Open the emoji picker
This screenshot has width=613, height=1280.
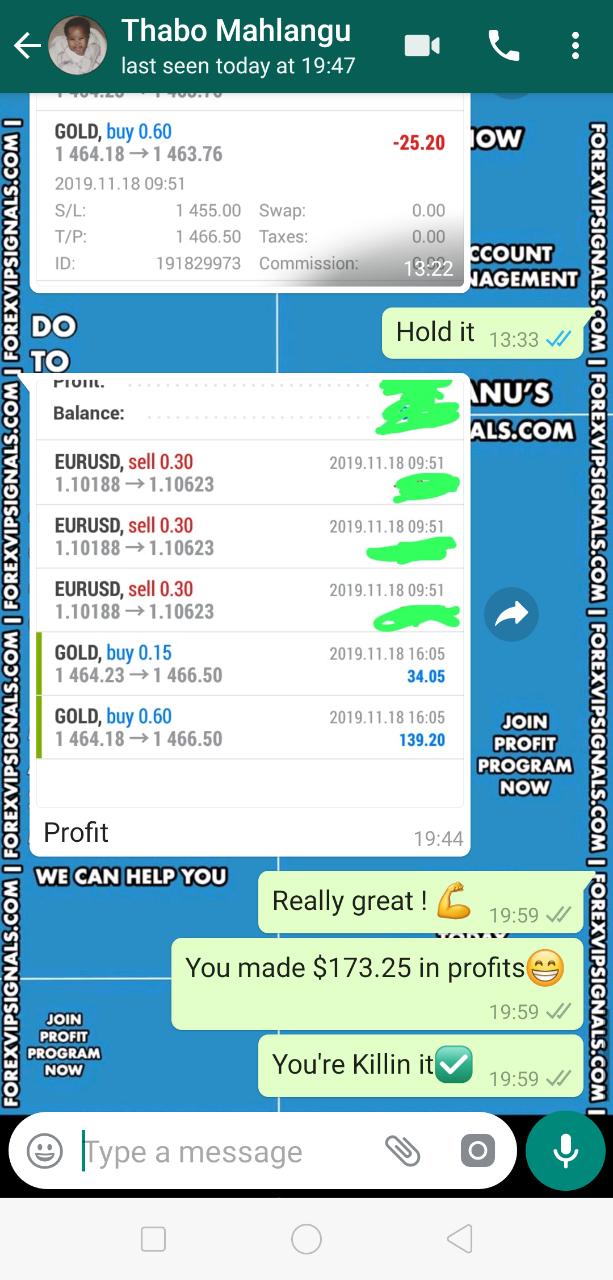[45, 1151]
